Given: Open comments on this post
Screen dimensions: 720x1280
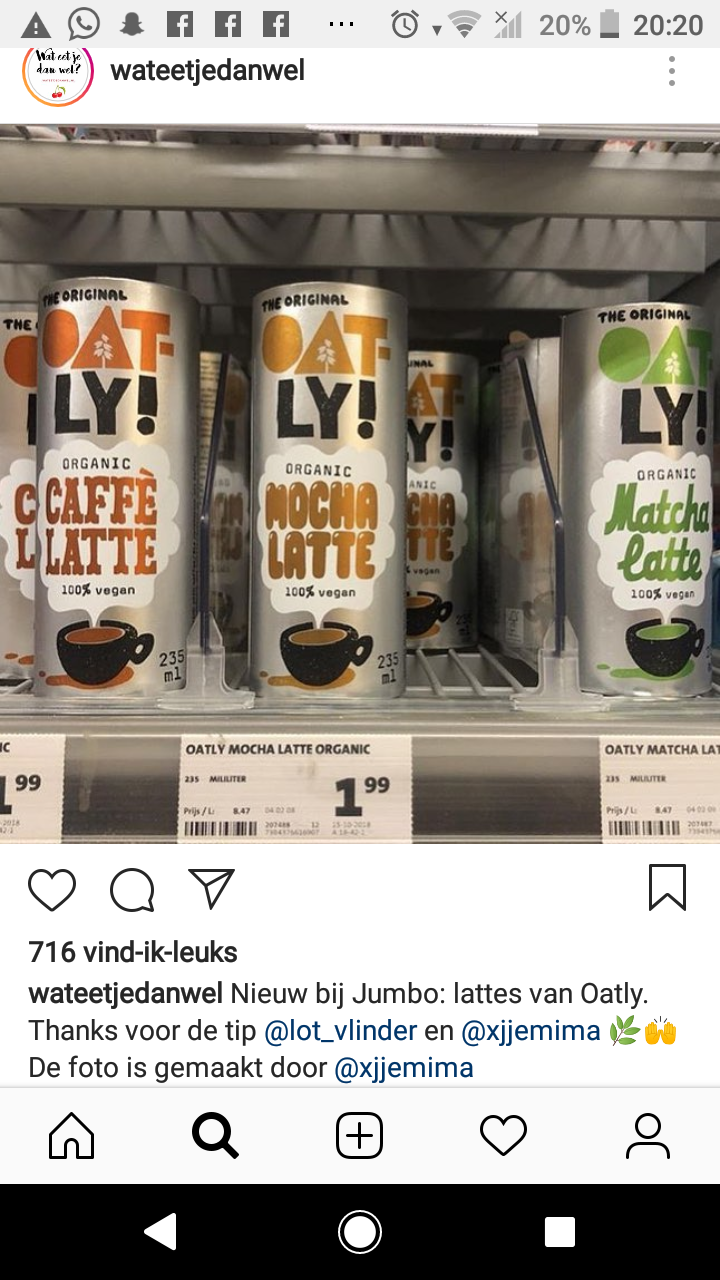Looking at the screenshot, I should [x=132, y=889].
